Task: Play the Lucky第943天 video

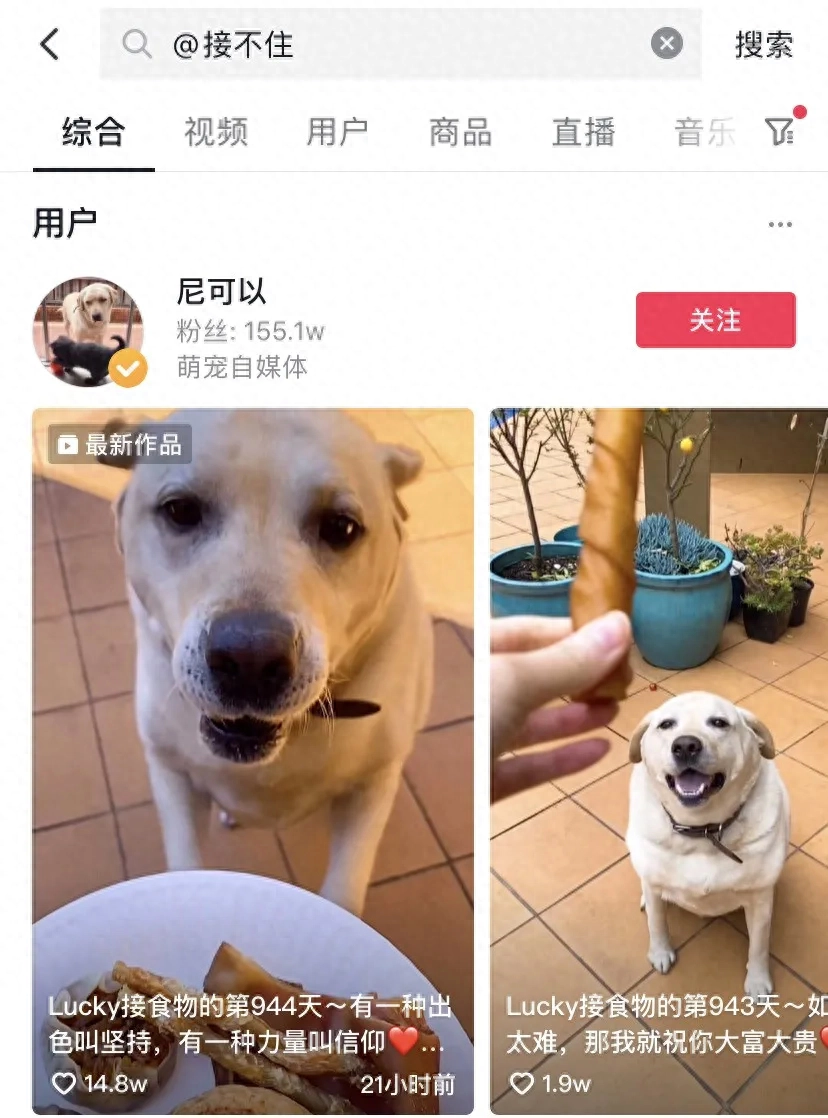Action: tap(660, 700)
